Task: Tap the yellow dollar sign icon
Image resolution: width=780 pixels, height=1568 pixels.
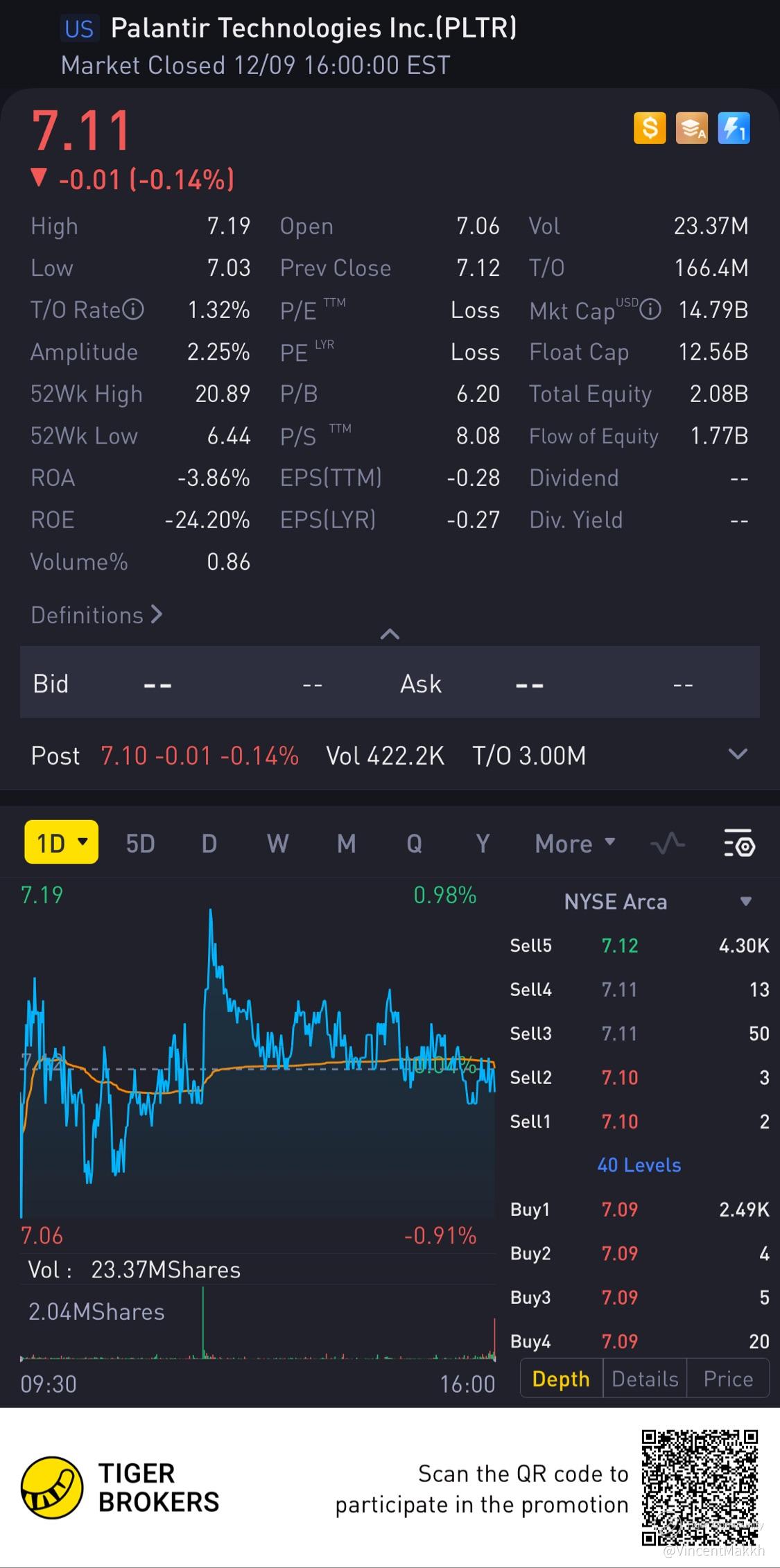Action: pos(650,128)
